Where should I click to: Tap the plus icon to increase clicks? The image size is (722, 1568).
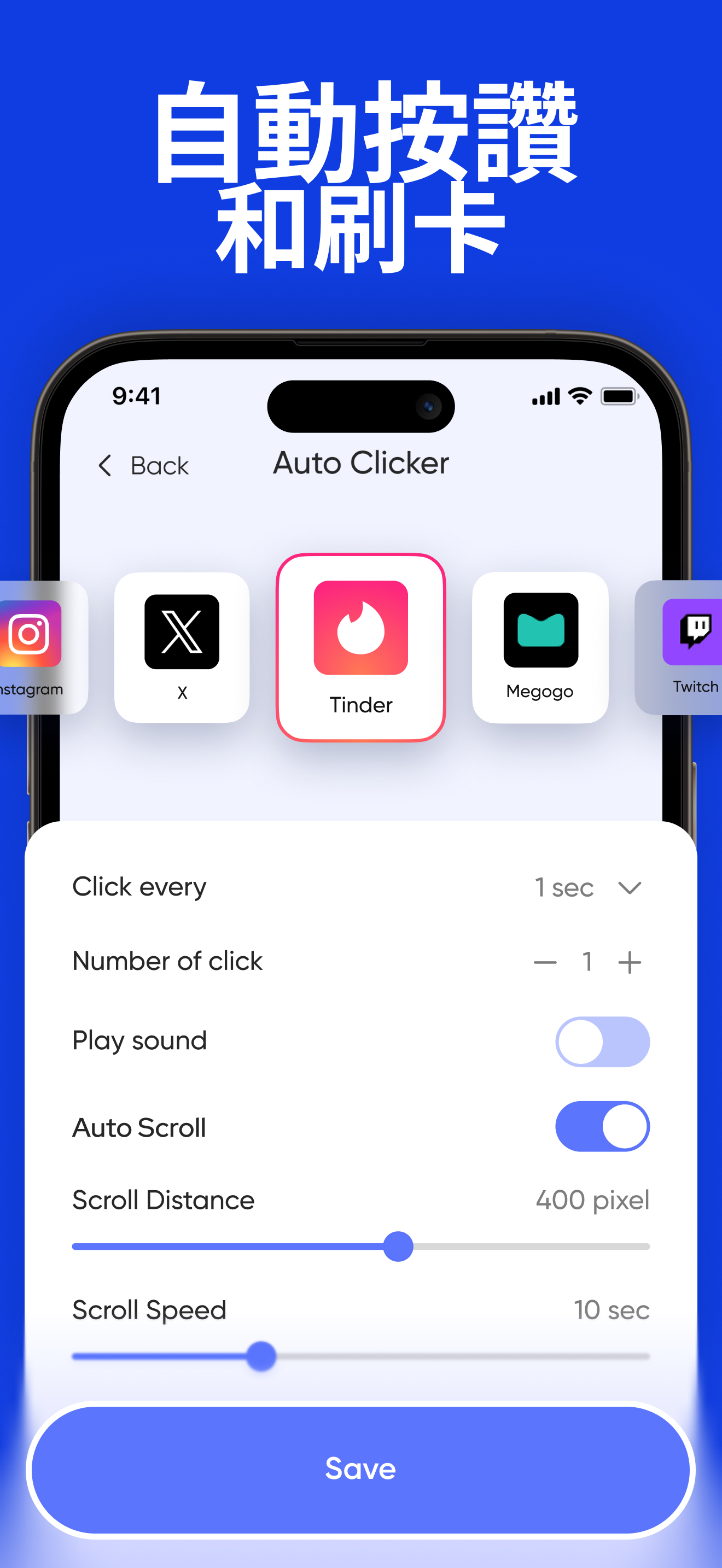[x=630, y=962]
